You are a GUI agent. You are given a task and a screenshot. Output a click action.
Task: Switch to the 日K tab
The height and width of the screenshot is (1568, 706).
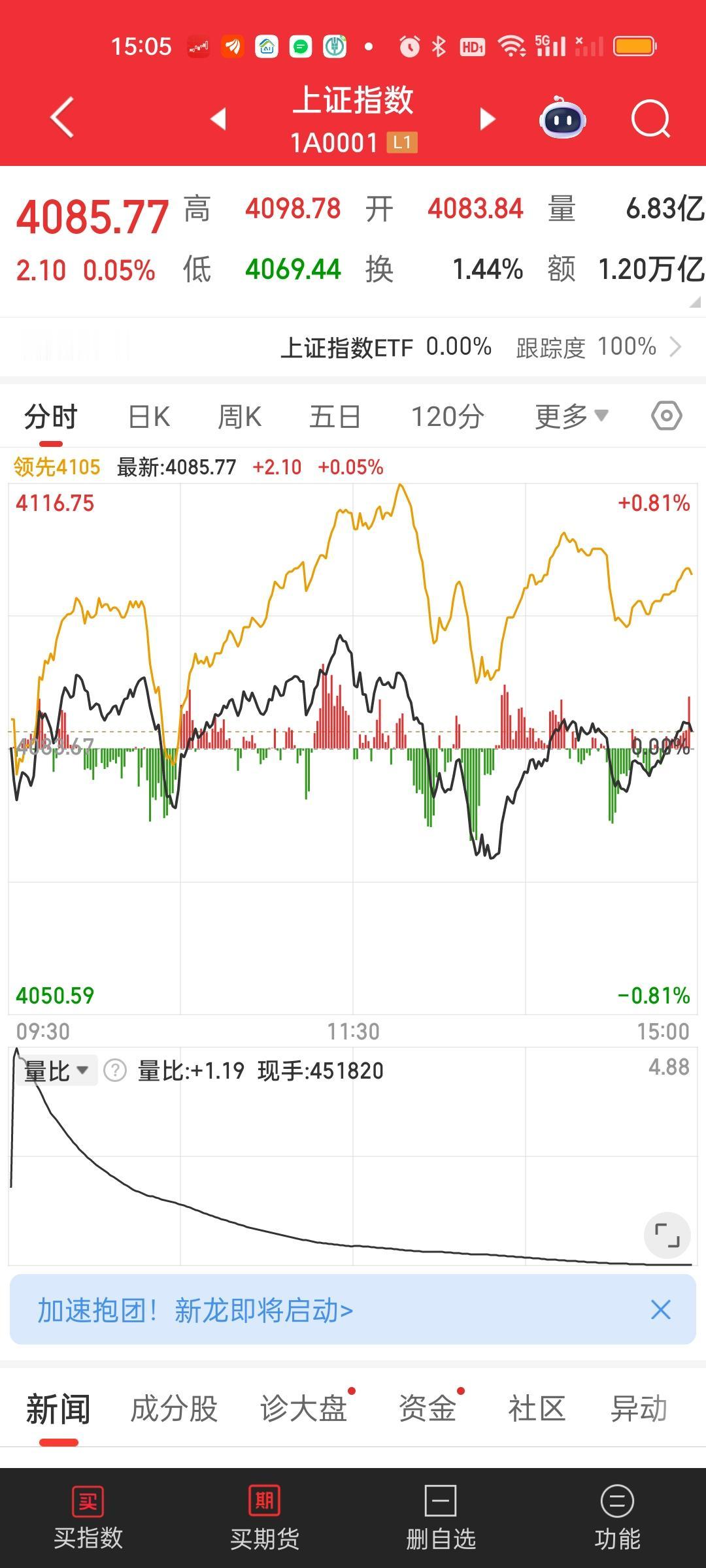148,416
